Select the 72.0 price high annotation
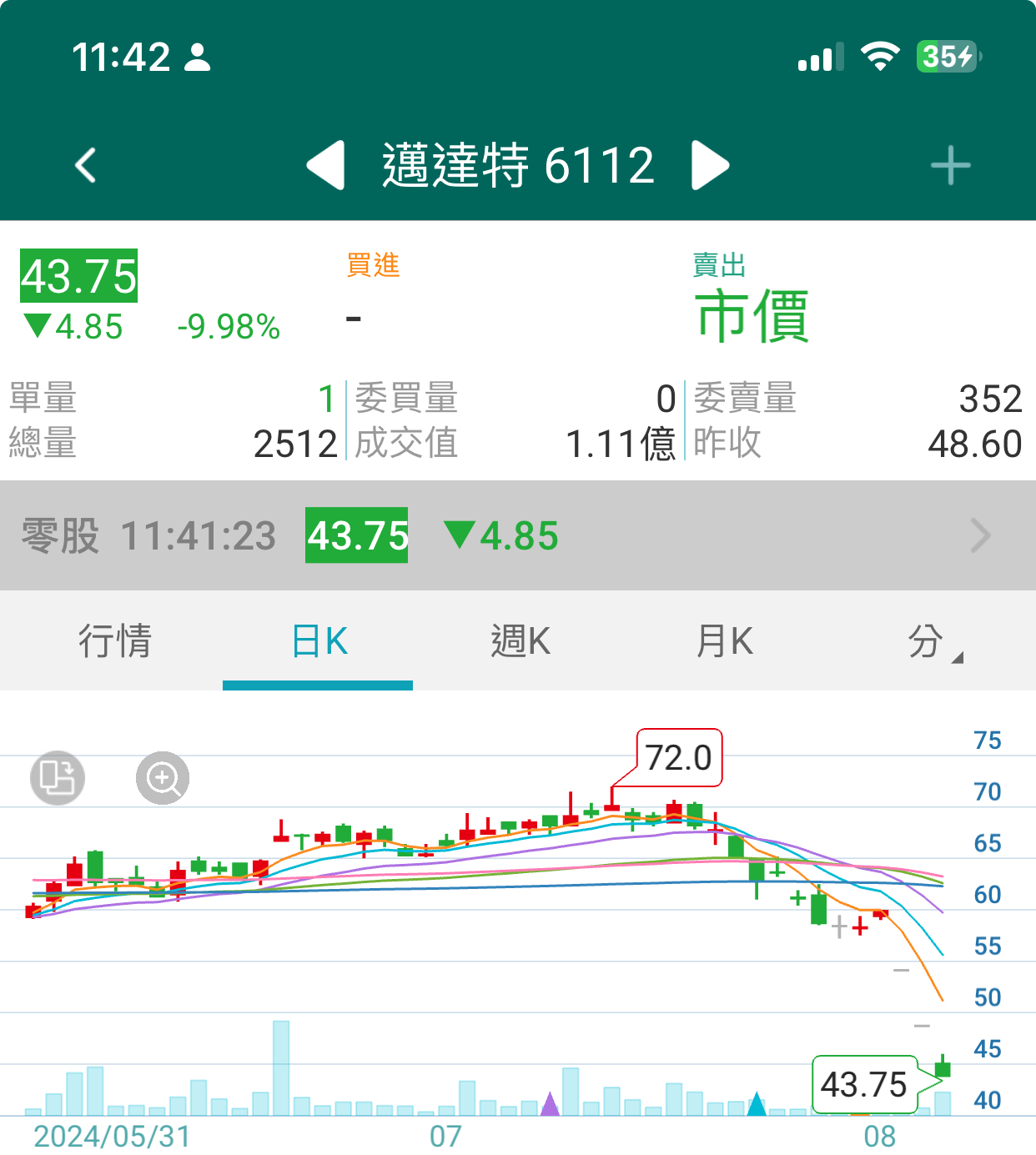The width and height of the screenshot is (1036, 1155). (681, 757)
